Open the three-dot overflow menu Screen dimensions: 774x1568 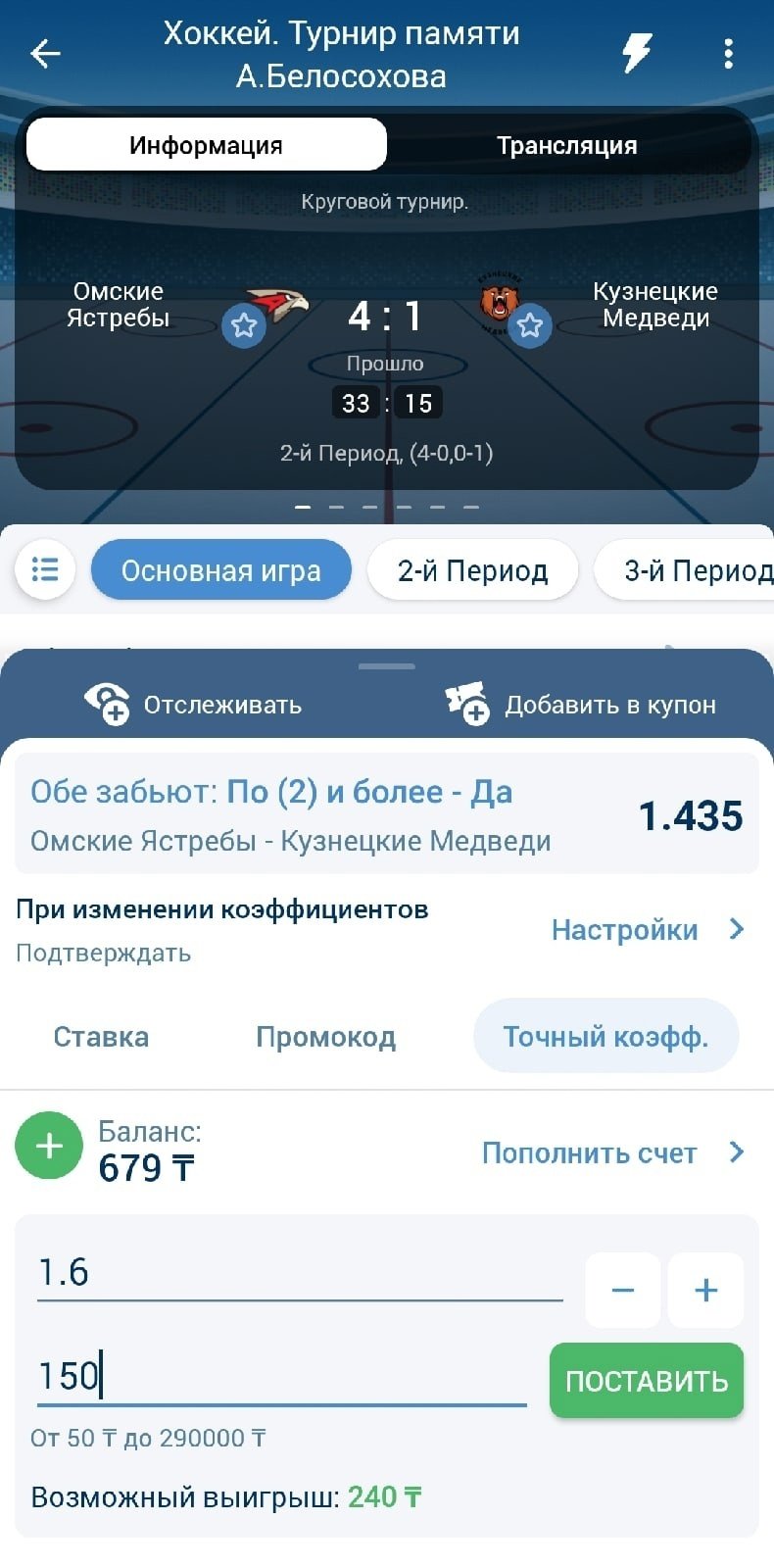728,54
